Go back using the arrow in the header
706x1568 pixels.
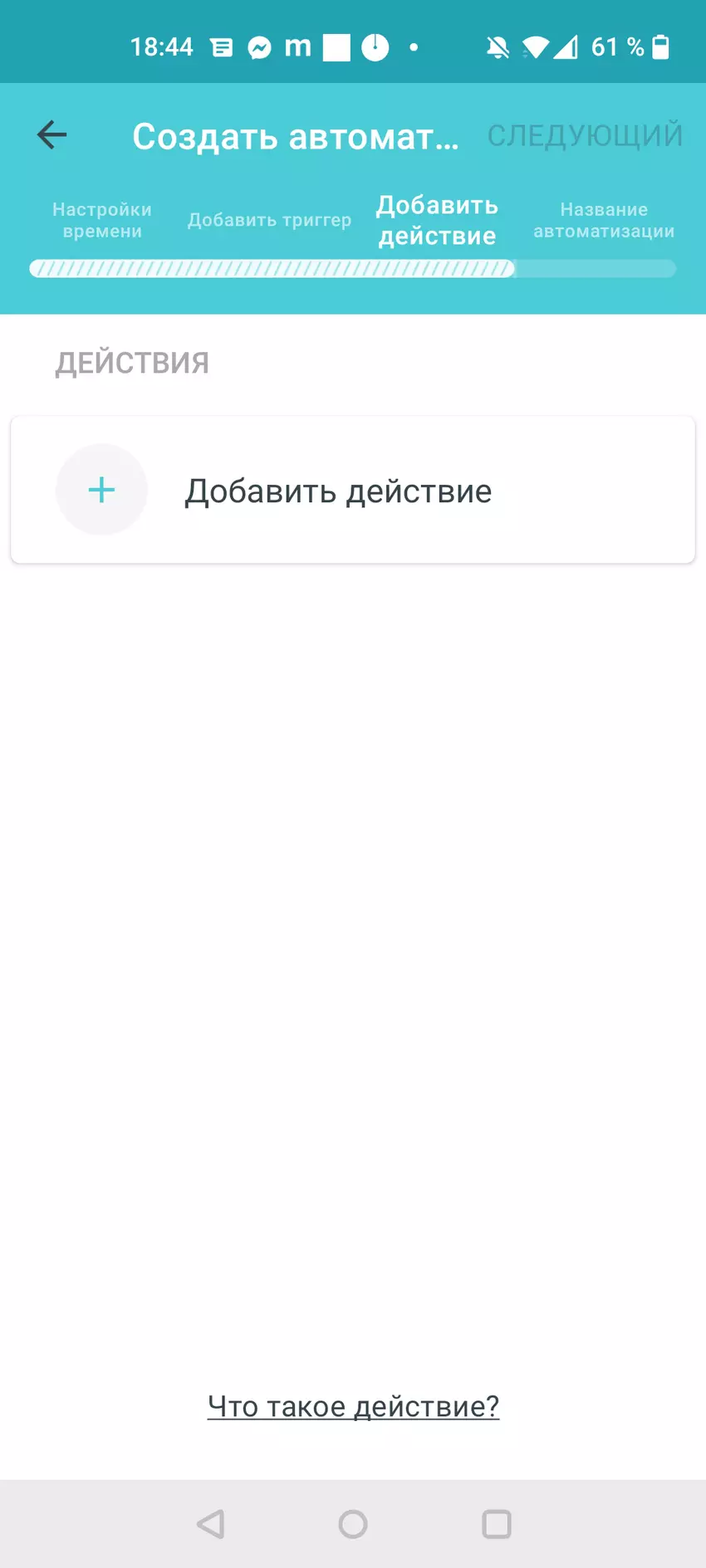click(x=51, y=134)
